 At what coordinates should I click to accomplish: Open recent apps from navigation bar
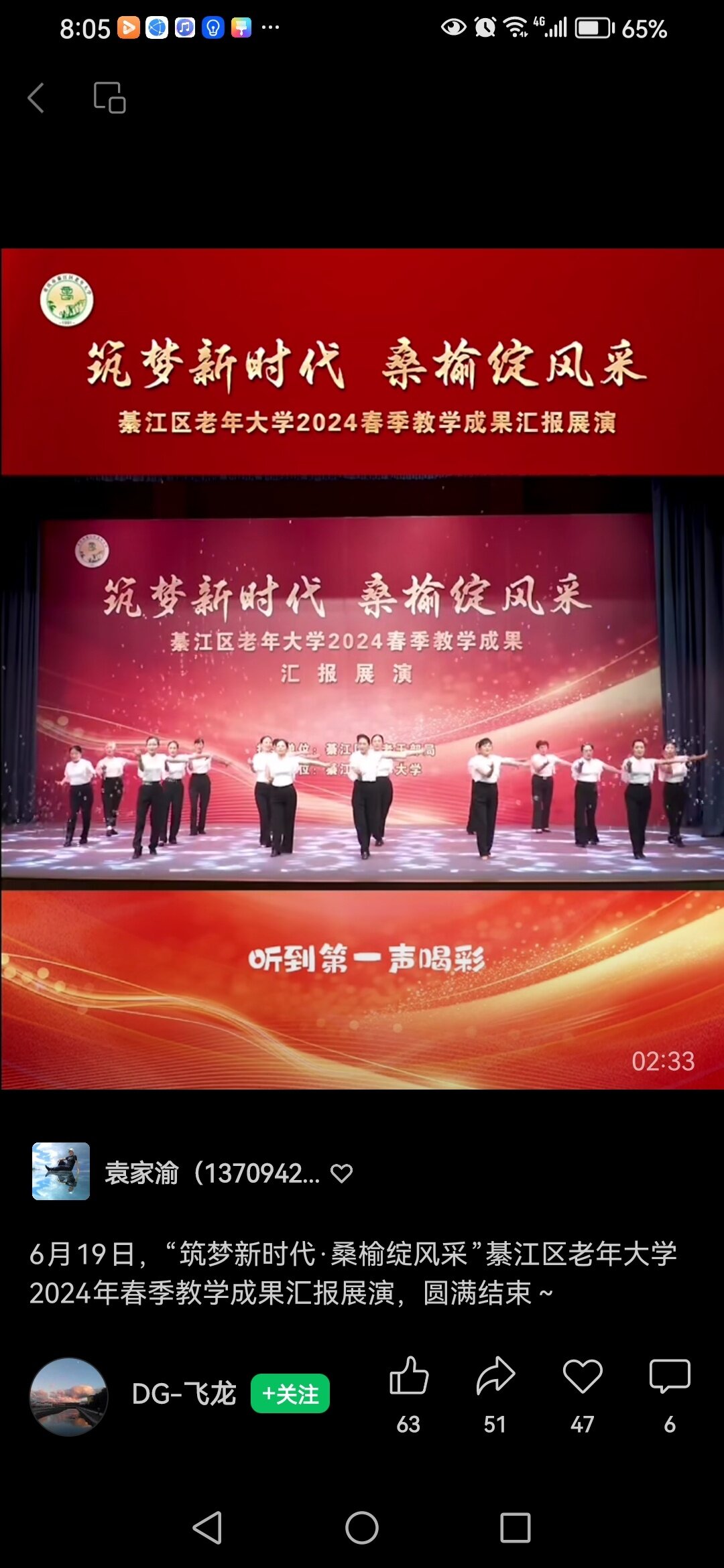[x=516, y=1528]
